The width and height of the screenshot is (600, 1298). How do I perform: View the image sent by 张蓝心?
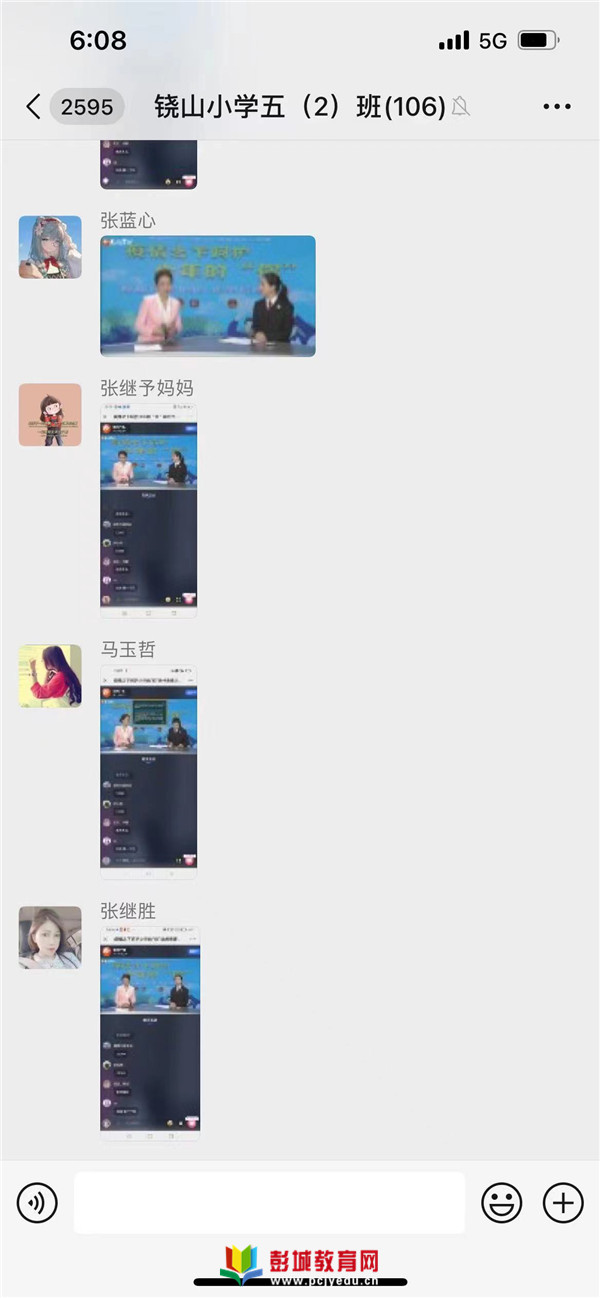click(x=207, y=296)
